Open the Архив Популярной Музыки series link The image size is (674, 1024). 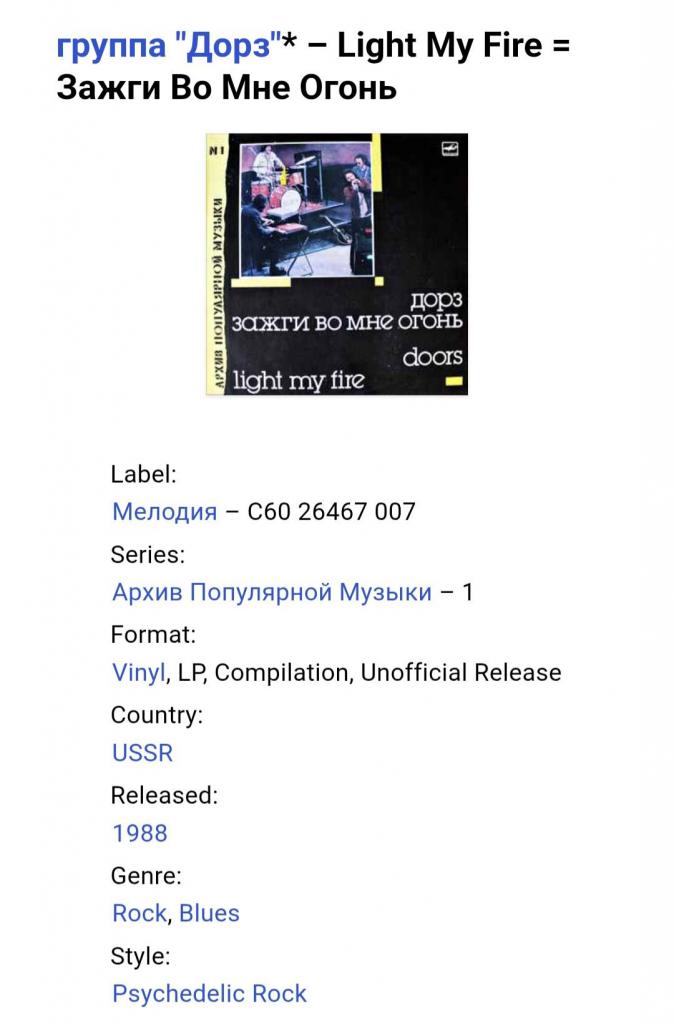[272, 592]
